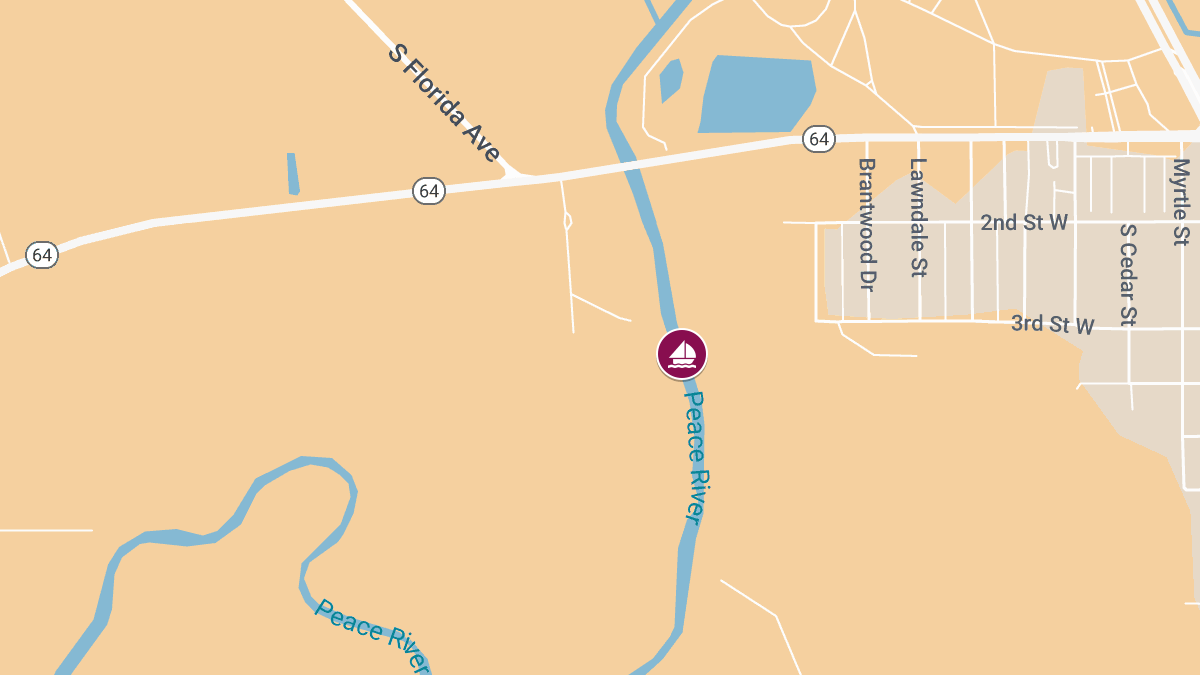Tap the sailboat marker on Peace River

pyautogui.click(x=682, y=354)
